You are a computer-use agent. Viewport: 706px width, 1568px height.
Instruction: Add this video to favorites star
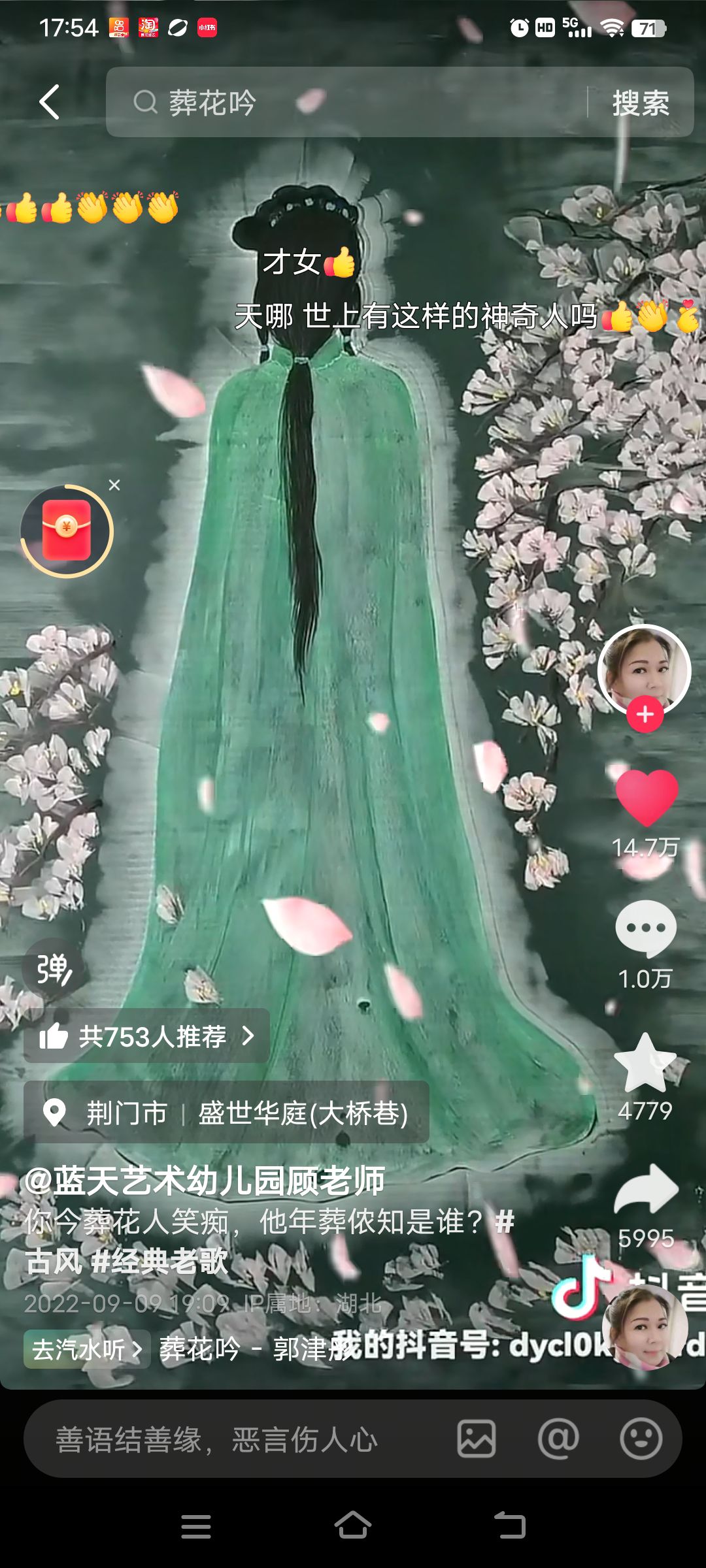click(645, 1063)
